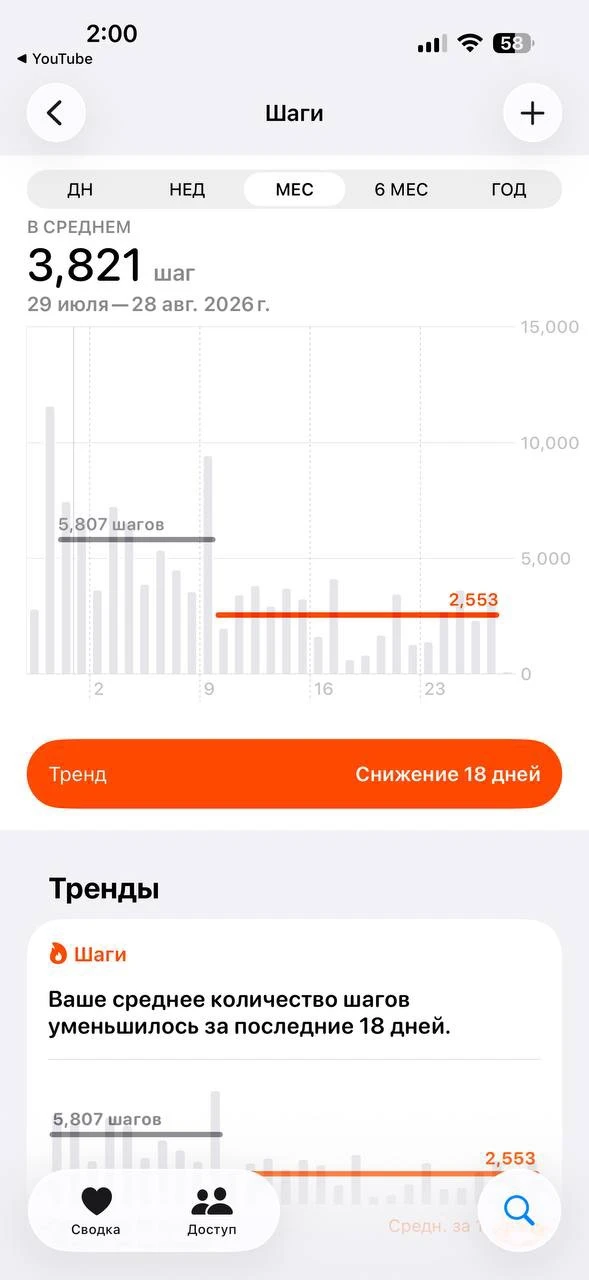
Task: Go back with the back arrow
Action: (55, 113)
